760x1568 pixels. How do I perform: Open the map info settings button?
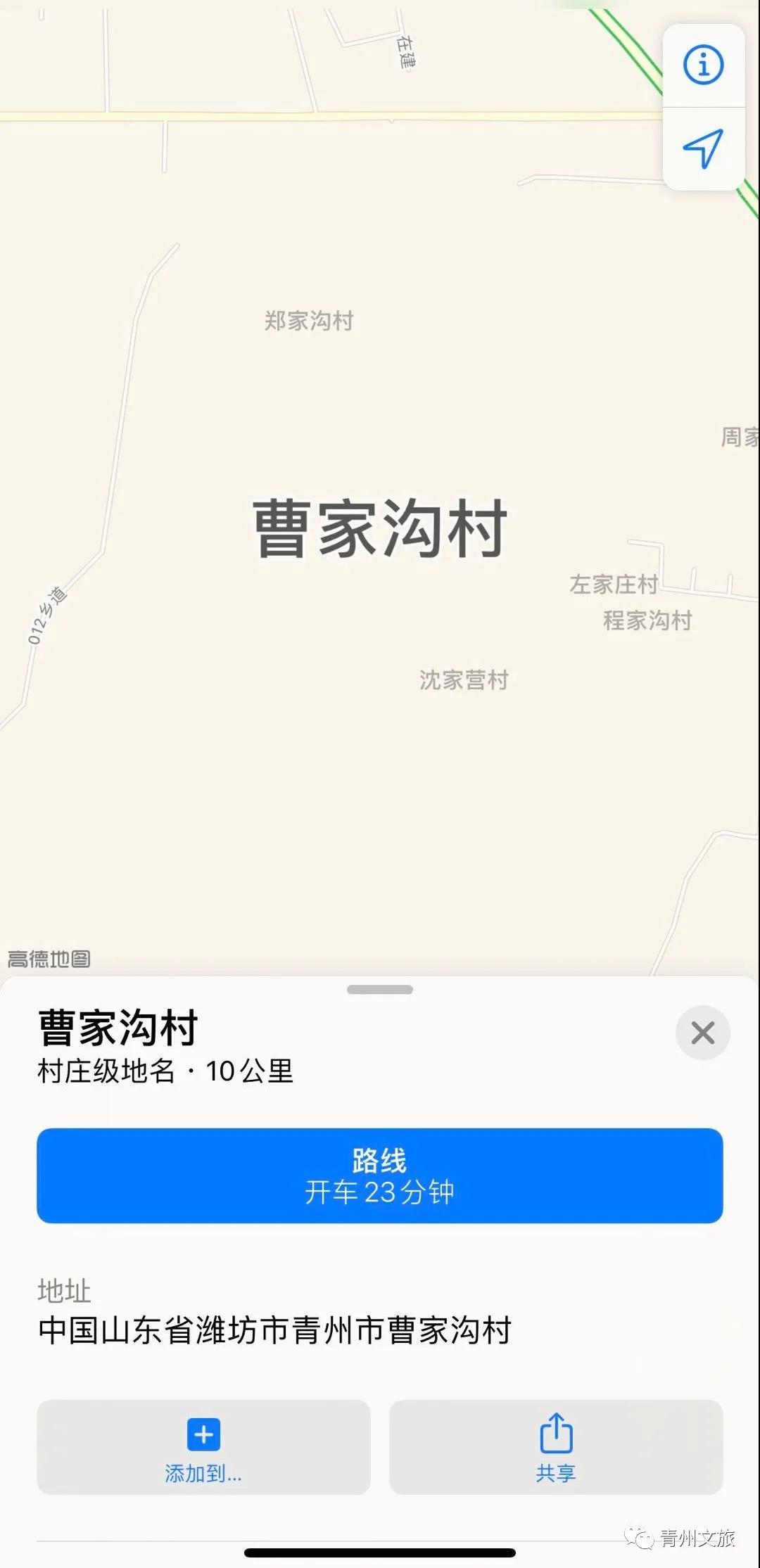click(703, 65)
